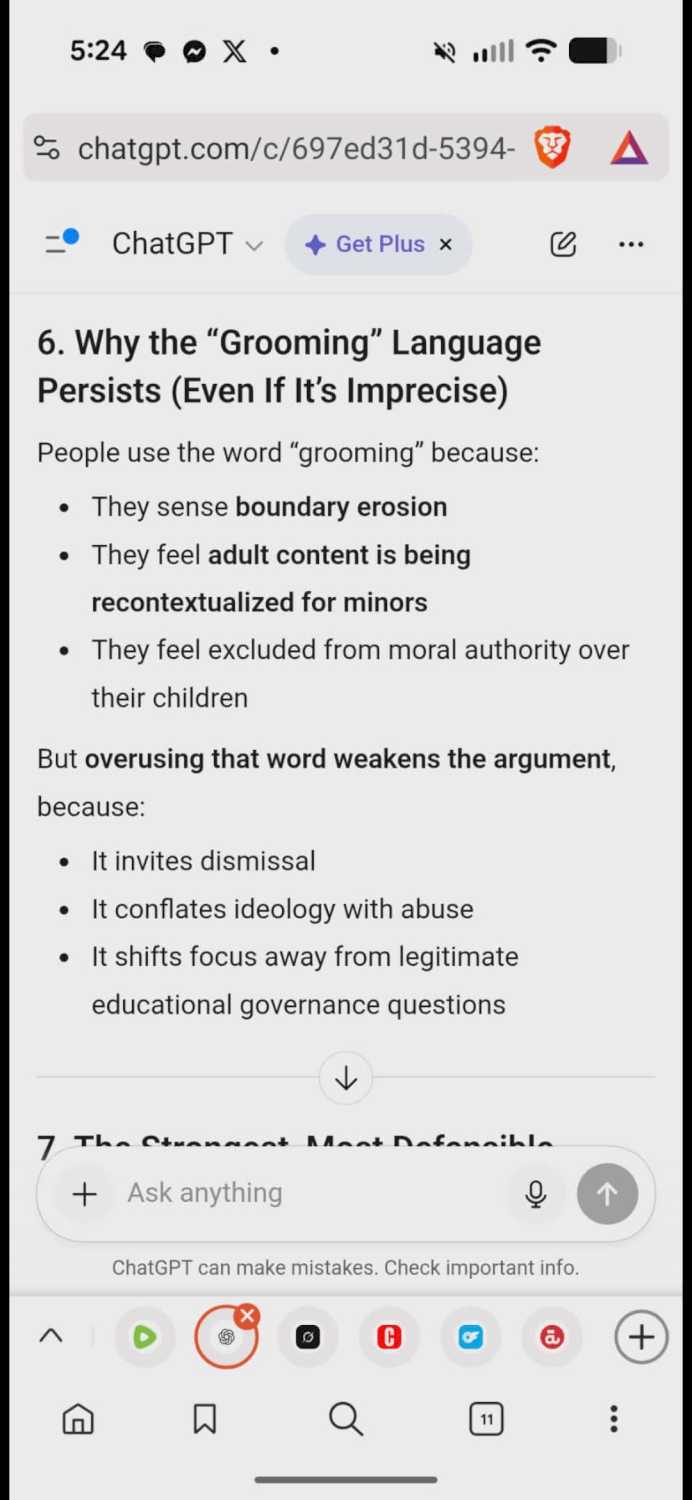Open Brave Shields lion icon
The height and width of the screenshot is (1500, 692).
[x=552, y=148]
